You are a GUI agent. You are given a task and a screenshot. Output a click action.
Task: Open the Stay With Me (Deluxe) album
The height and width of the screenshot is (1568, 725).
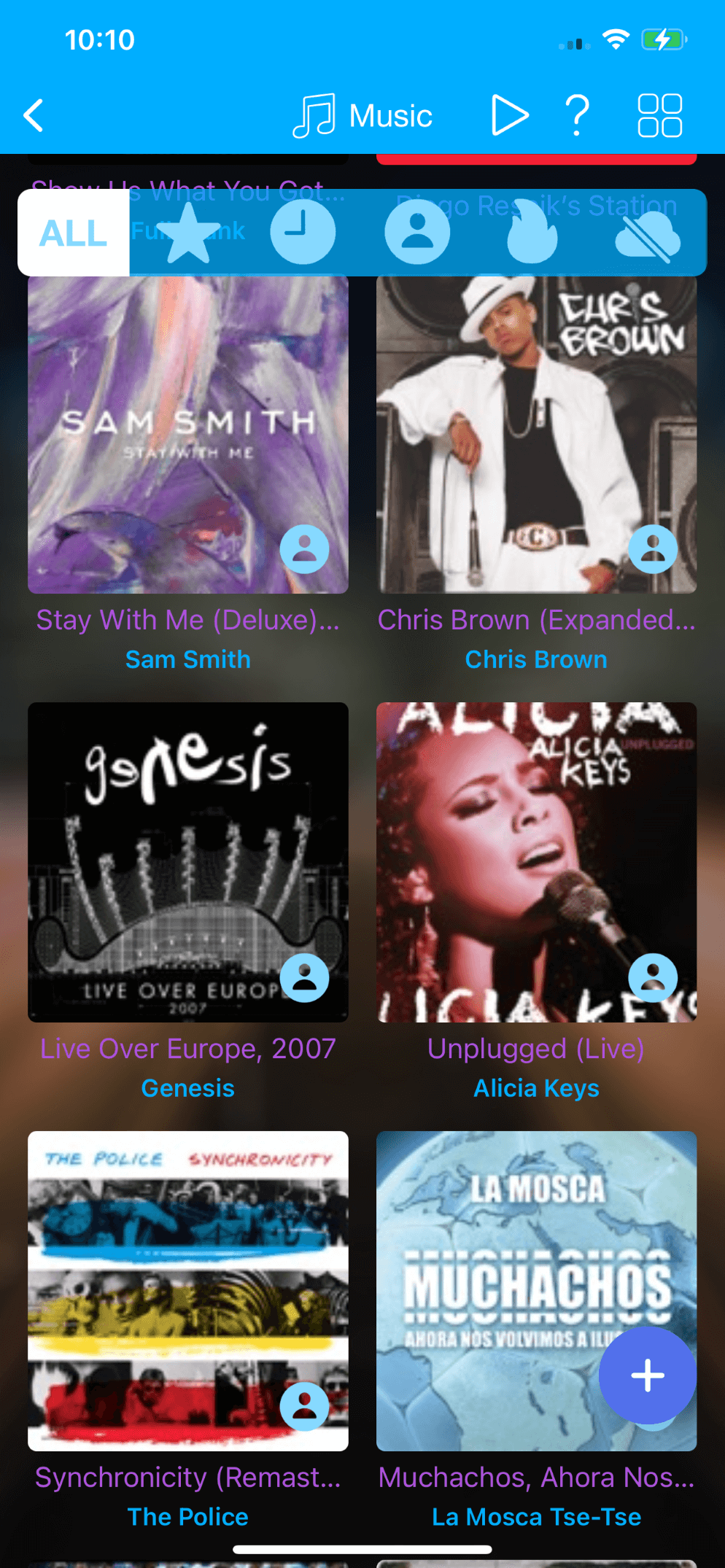(188, 435)
